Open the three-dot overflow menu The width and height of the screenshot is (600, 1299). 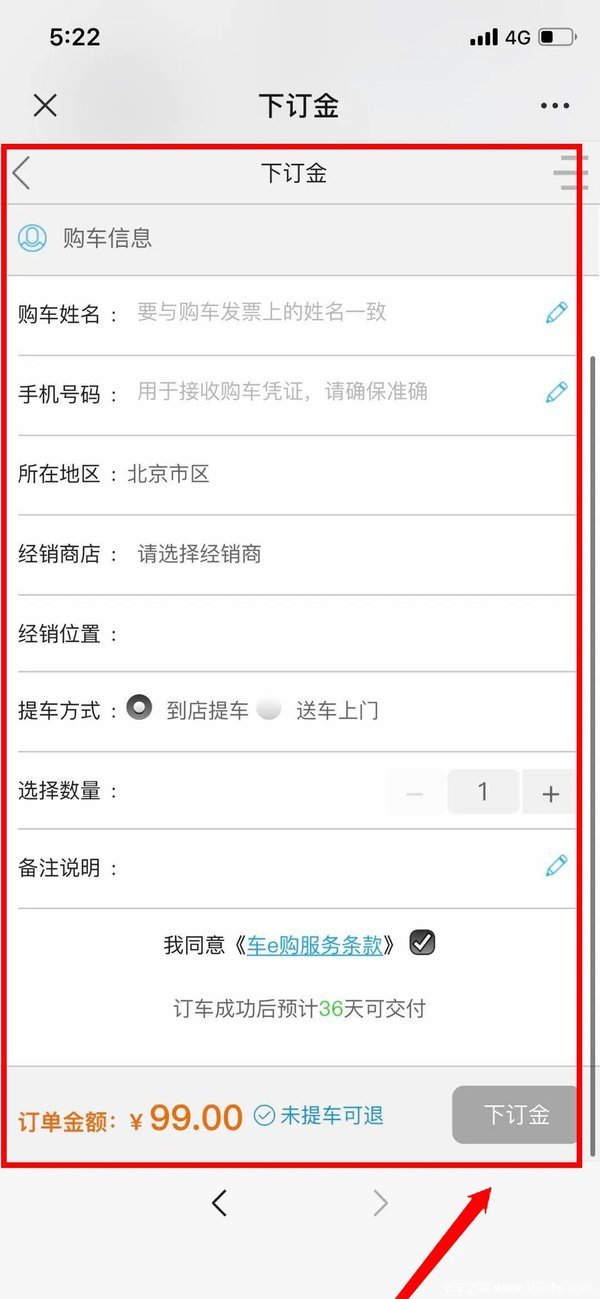[x=554, y=105]
